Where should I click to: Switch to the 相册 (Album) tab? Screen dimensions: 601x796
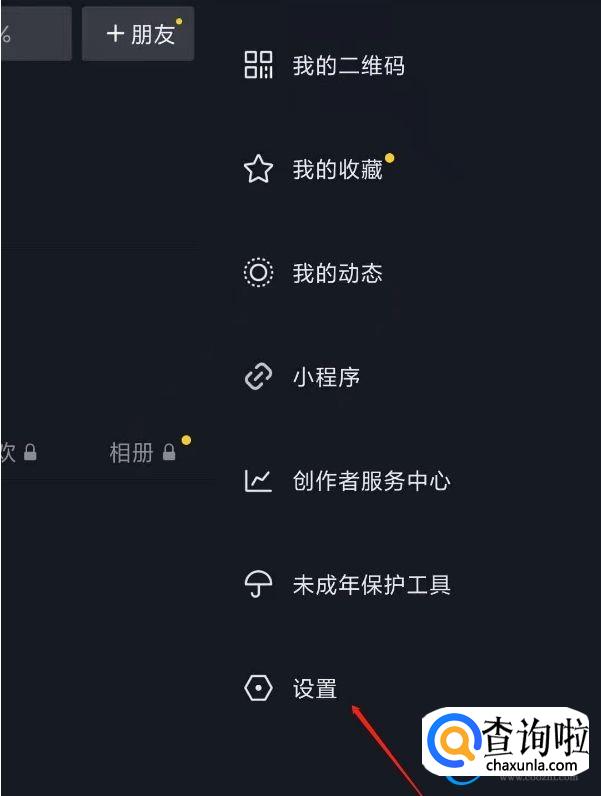click(x=133, y=453)
